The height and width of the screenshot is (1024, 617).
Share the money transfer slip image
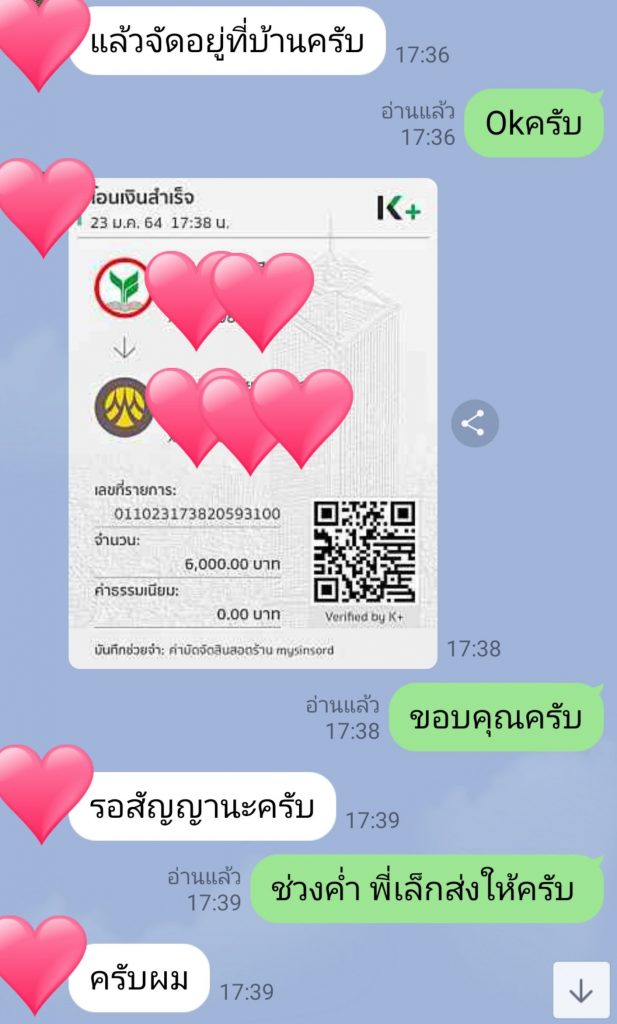474,423
